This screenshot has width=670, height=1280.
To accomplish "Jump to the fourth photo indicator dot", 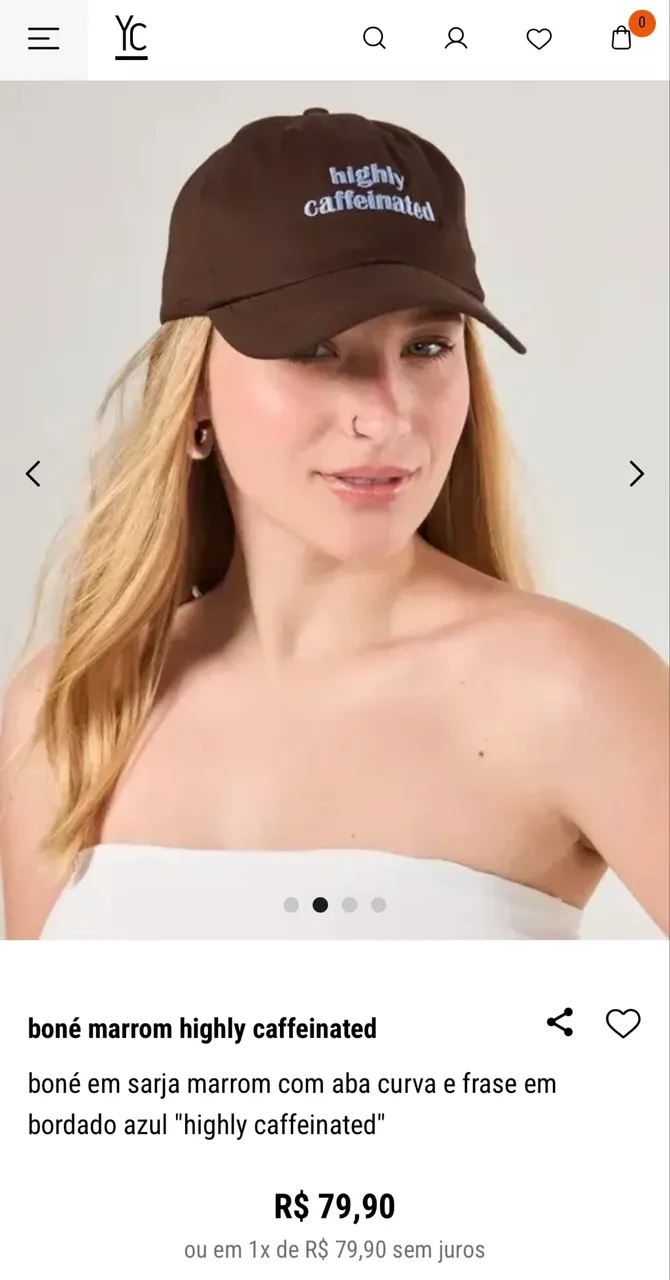I will point(378,905).
